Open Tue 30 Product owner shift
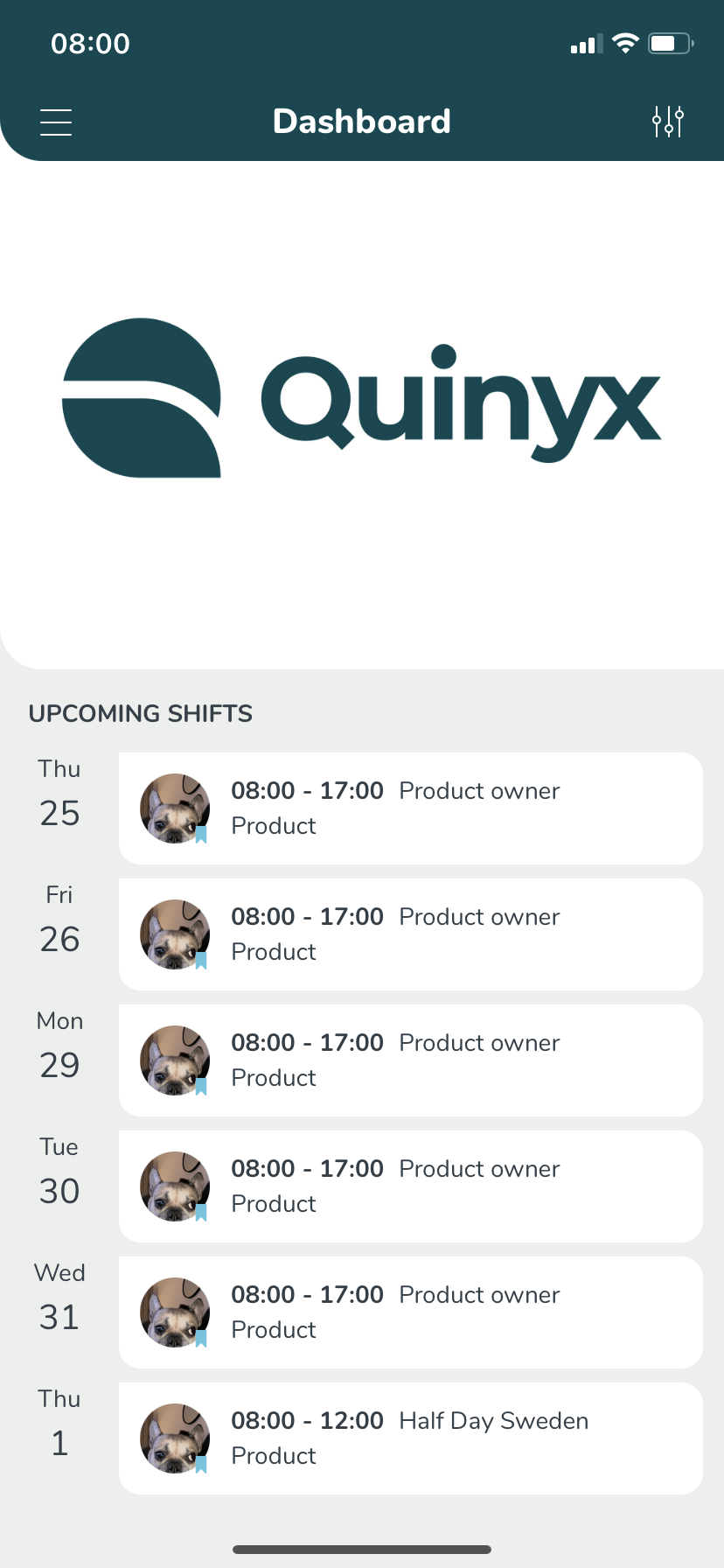 (410, 1186)
